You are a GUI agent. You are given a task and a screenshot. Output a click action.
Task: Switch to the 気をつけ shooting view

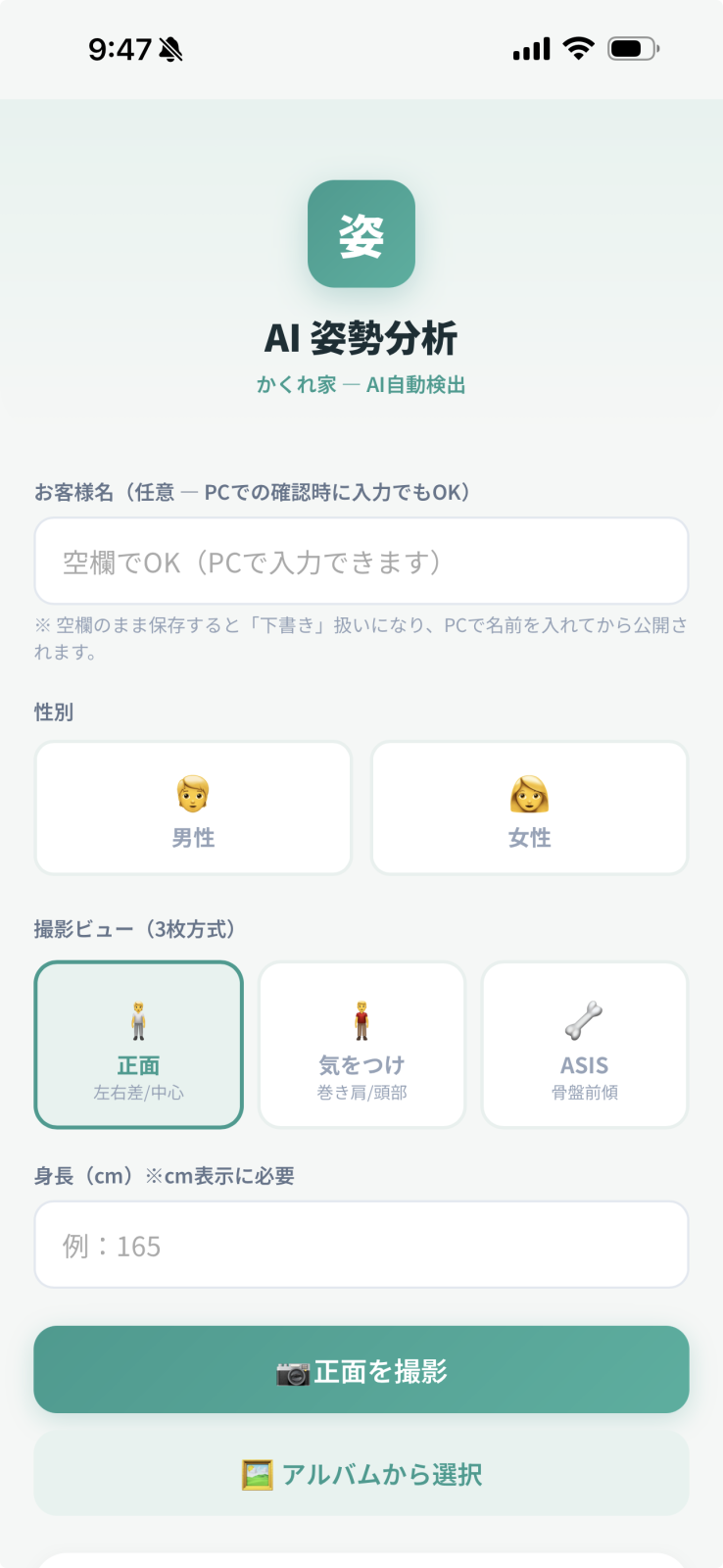point(361,1045)
